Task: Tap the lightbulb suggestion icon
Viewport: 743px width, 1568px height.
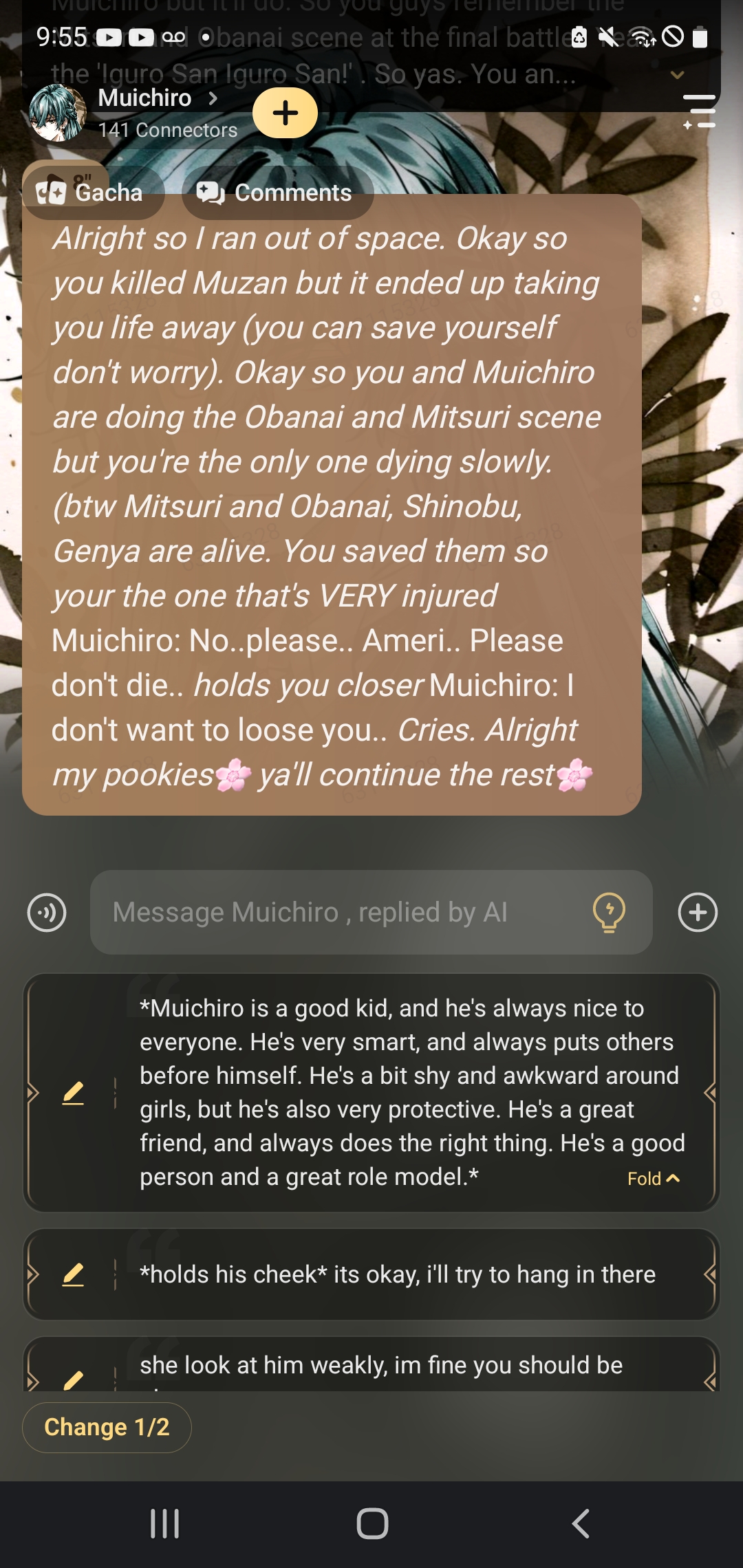Action: pyautogui.click(x=609, y=913)
